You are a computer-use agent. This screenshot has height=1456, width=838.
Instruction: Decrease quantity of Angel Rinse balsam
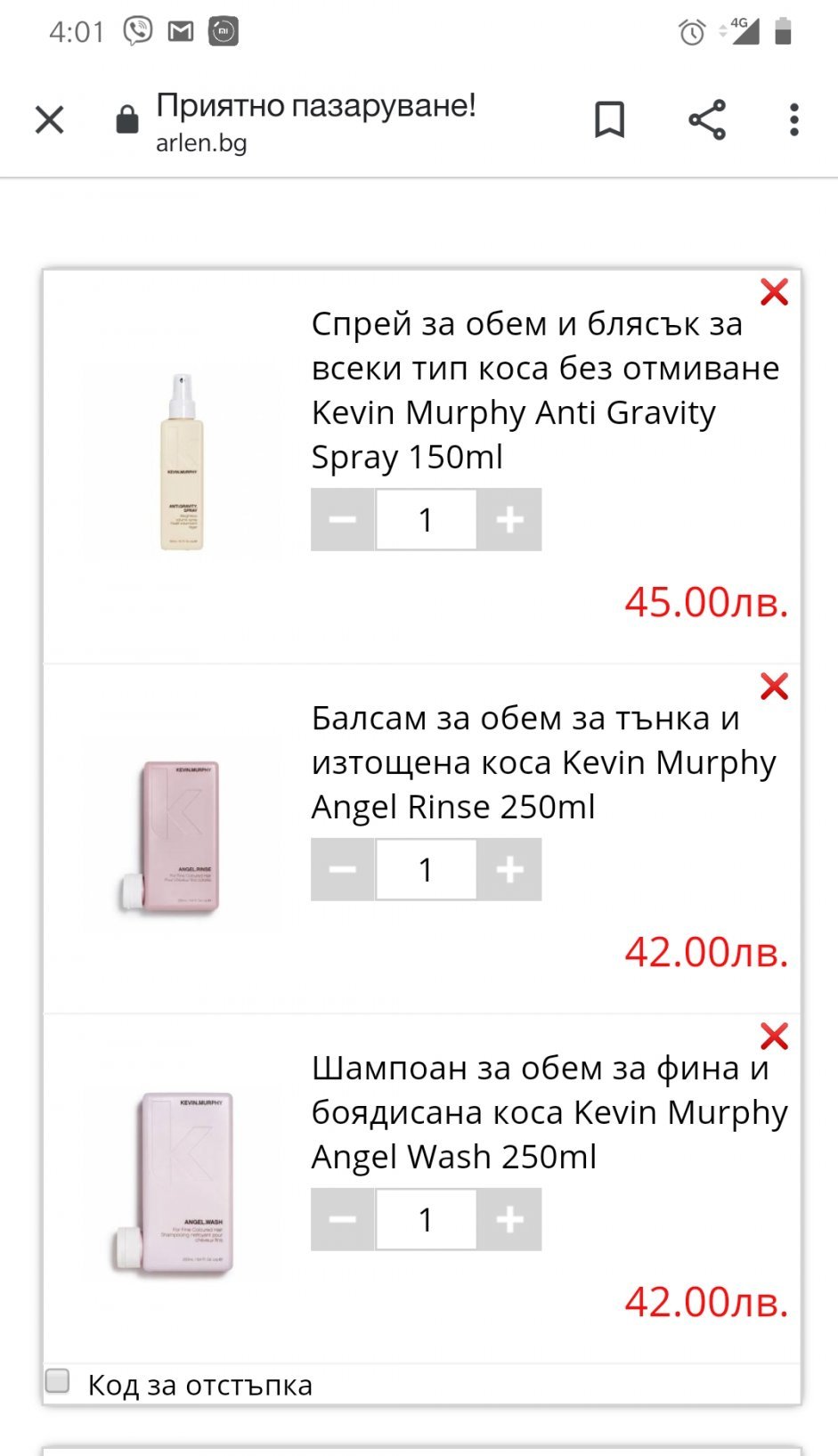[x=343, y=869]
